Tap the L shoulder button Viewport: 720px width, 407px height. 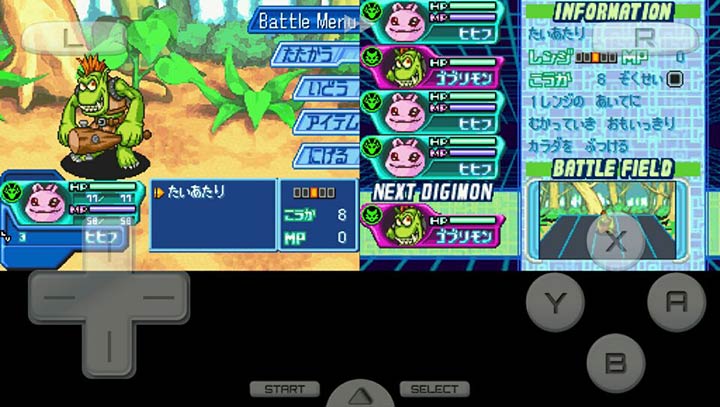[72, 38]
